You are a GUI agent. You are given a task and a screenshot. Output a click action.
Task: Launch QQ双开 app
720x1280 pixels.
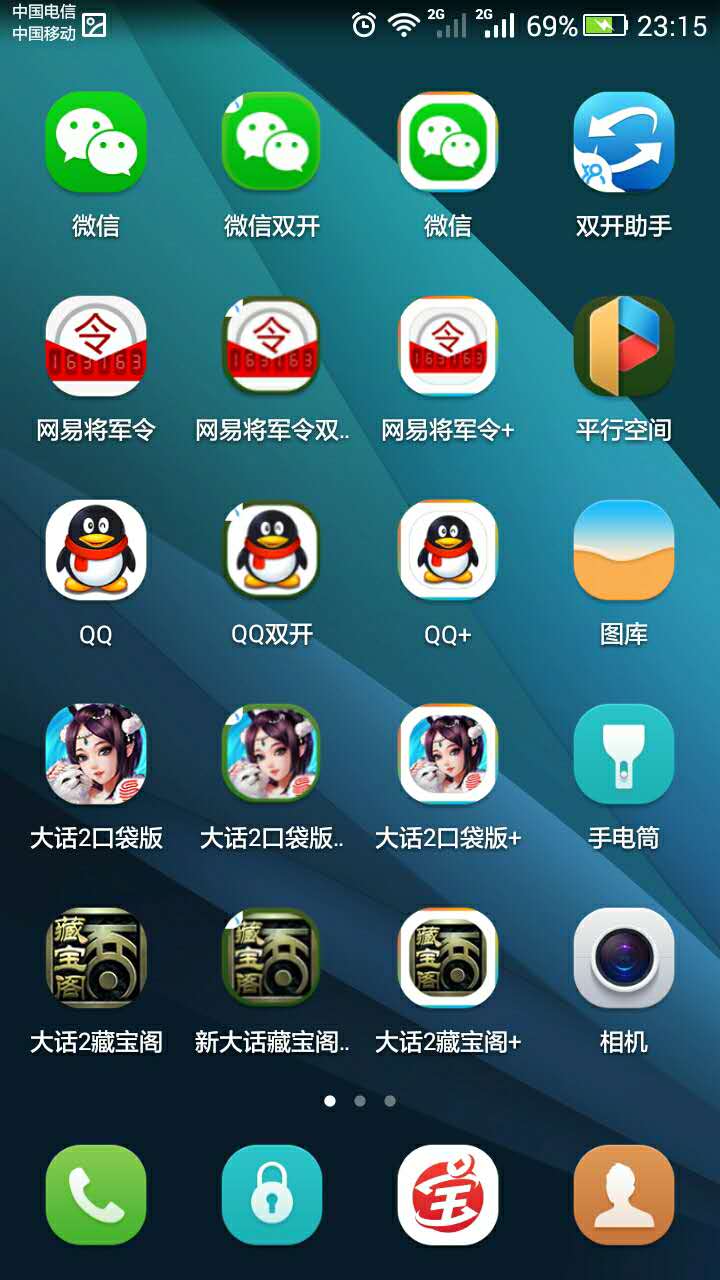272,550
